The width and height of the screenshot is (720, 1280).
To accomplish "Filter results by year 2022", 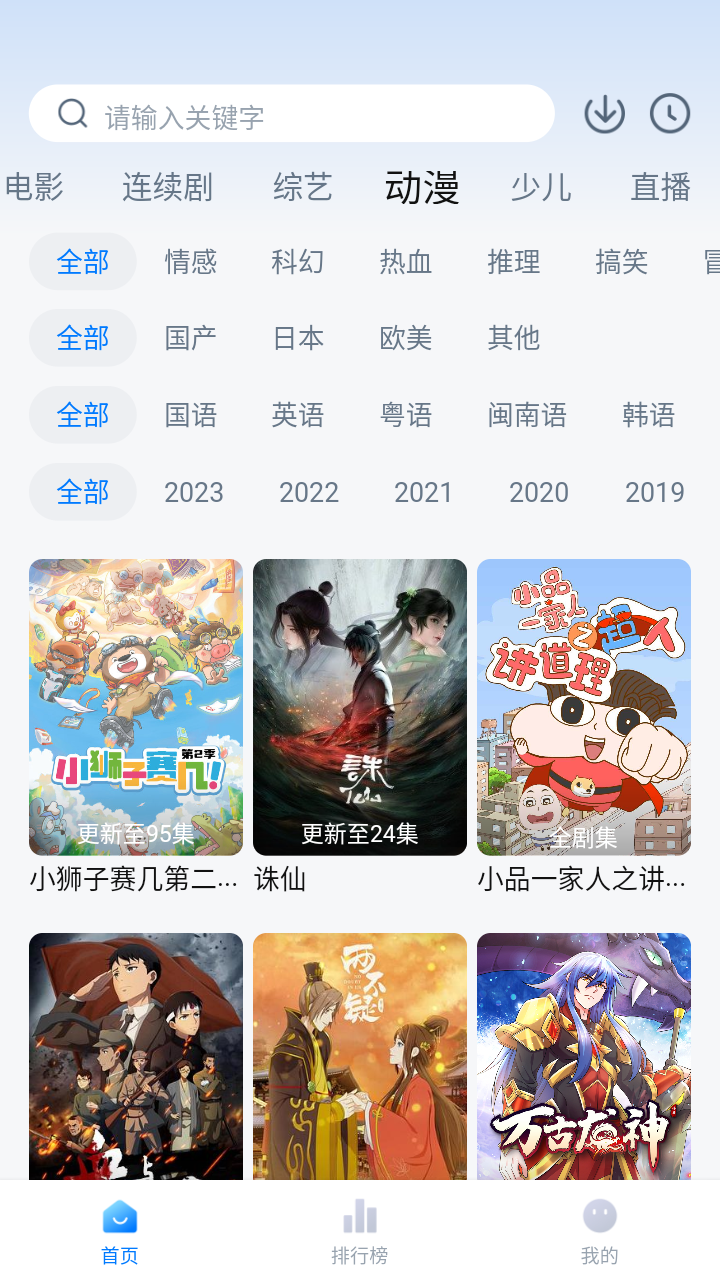I will tap(309, 492).
